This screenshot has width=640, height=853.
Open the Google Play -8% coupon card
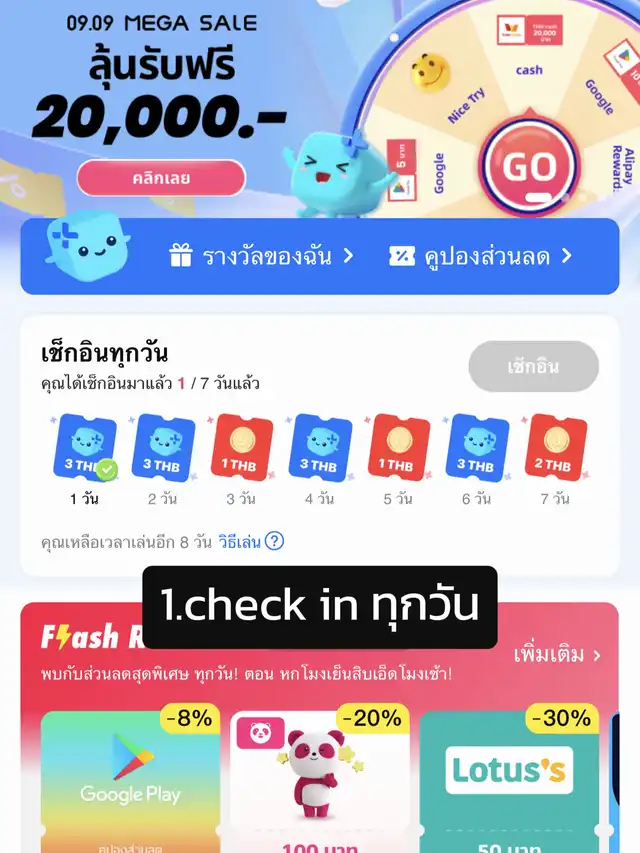[131, 781]
